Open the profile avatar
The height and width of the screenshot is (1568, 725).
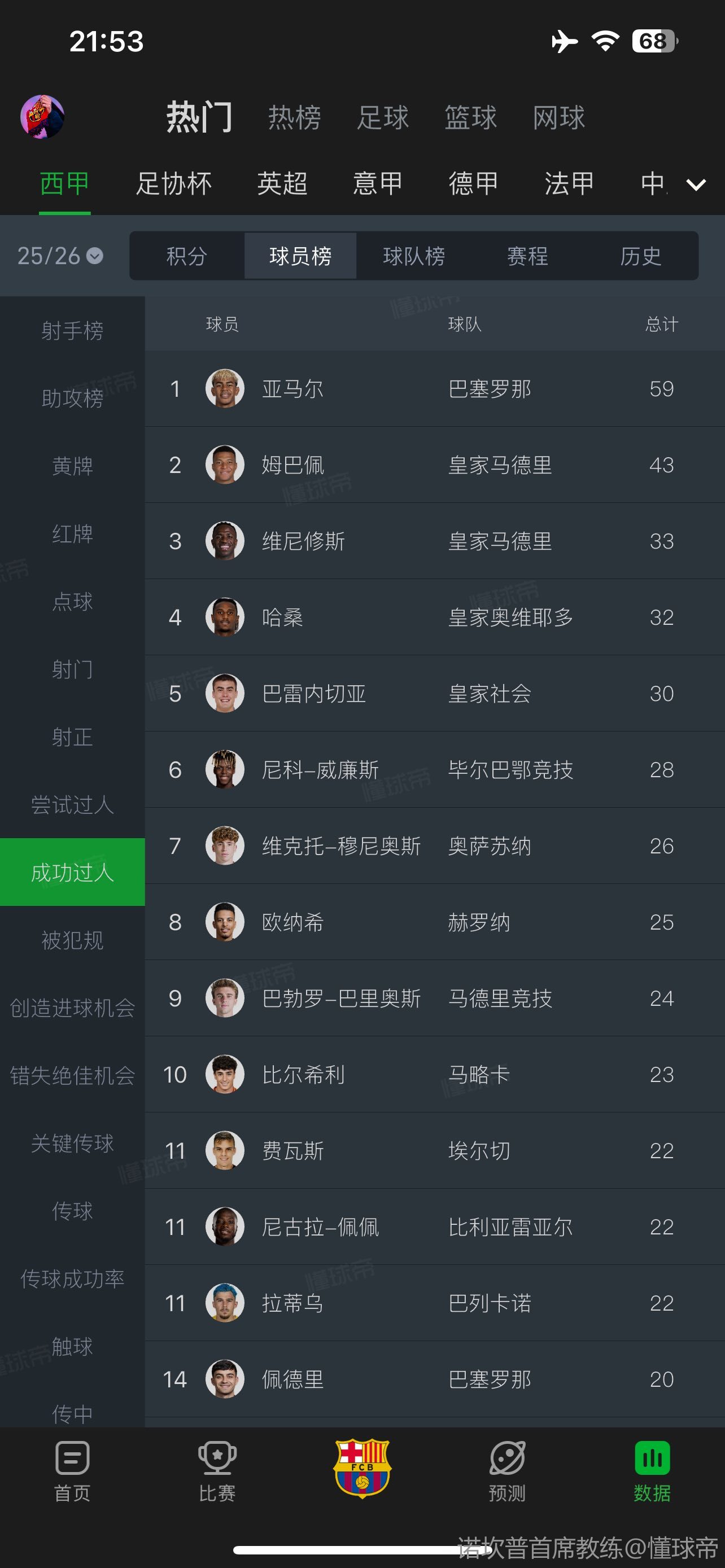pyautogui.click(x=42, y=116)
